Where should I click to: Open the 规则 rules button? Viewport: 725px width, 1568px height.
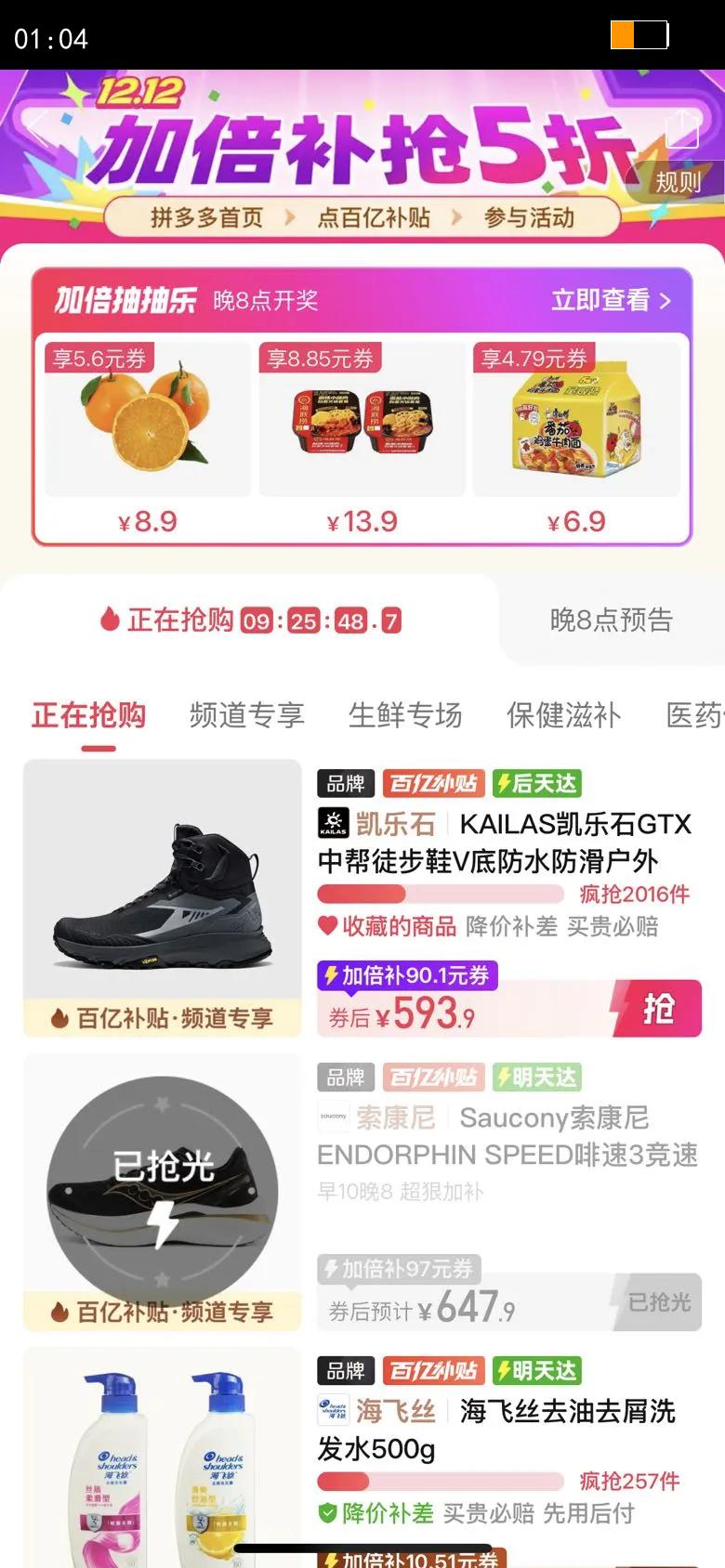coord(678,182)
